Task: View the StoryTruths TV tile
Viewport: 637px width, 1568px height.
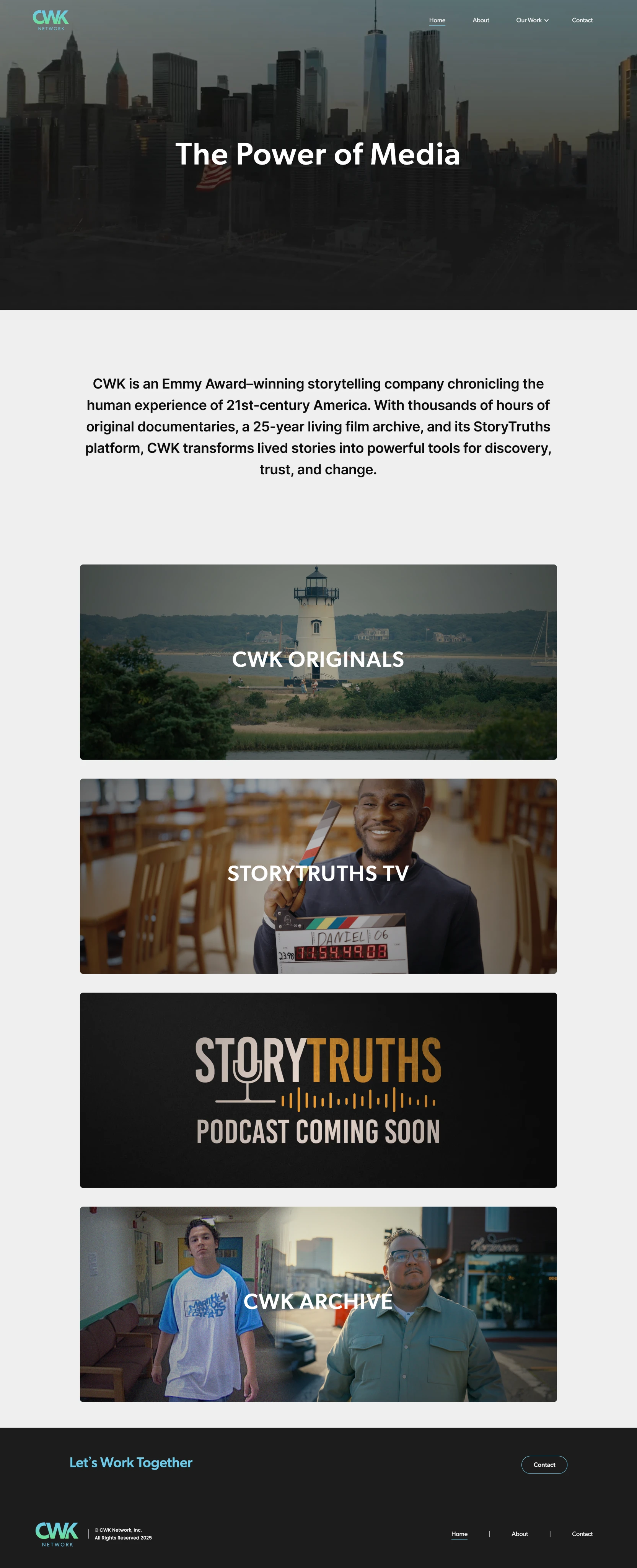Action: (x=318, y=875)
